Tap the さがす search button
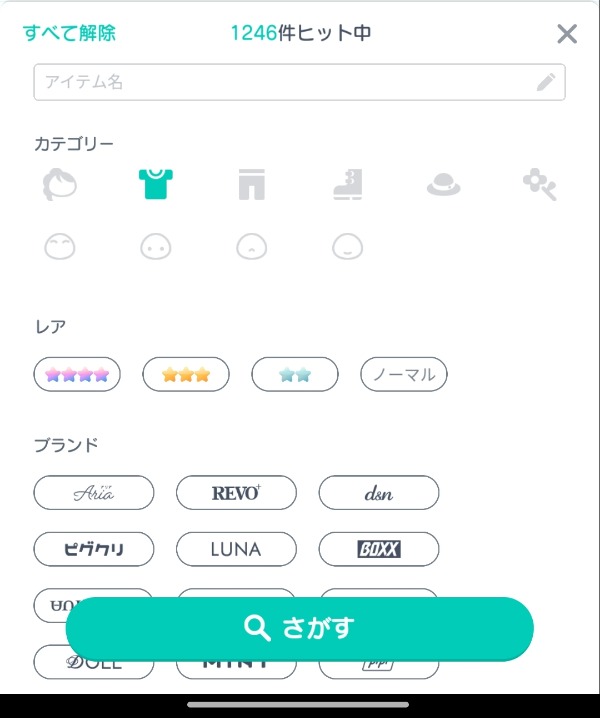This screenshot has width=600, height=718. [299, 628]
